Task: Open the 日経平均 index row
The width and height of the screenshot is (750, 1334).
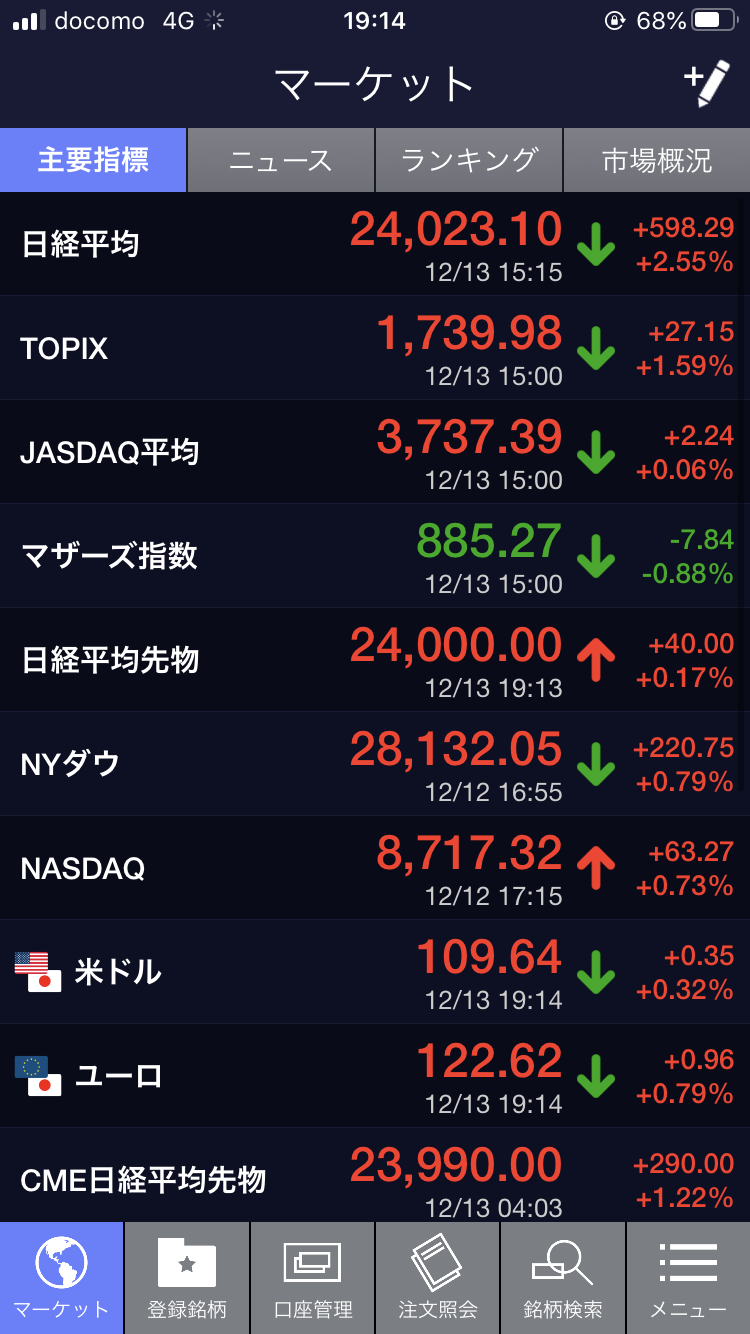Action: click(x=375, y=244)
